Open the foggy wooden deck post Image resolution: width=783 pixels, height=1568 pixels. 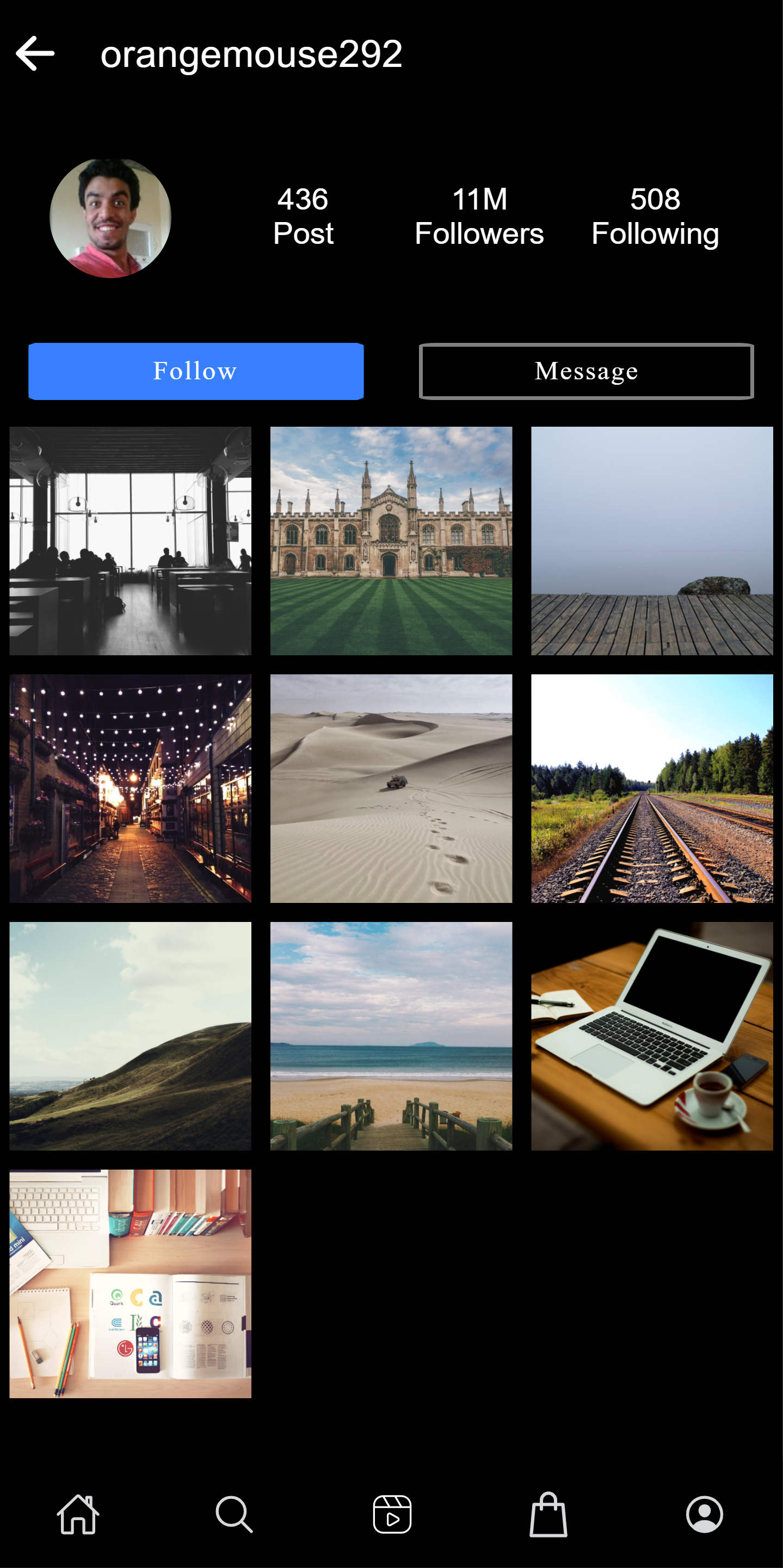coord(651,540)
